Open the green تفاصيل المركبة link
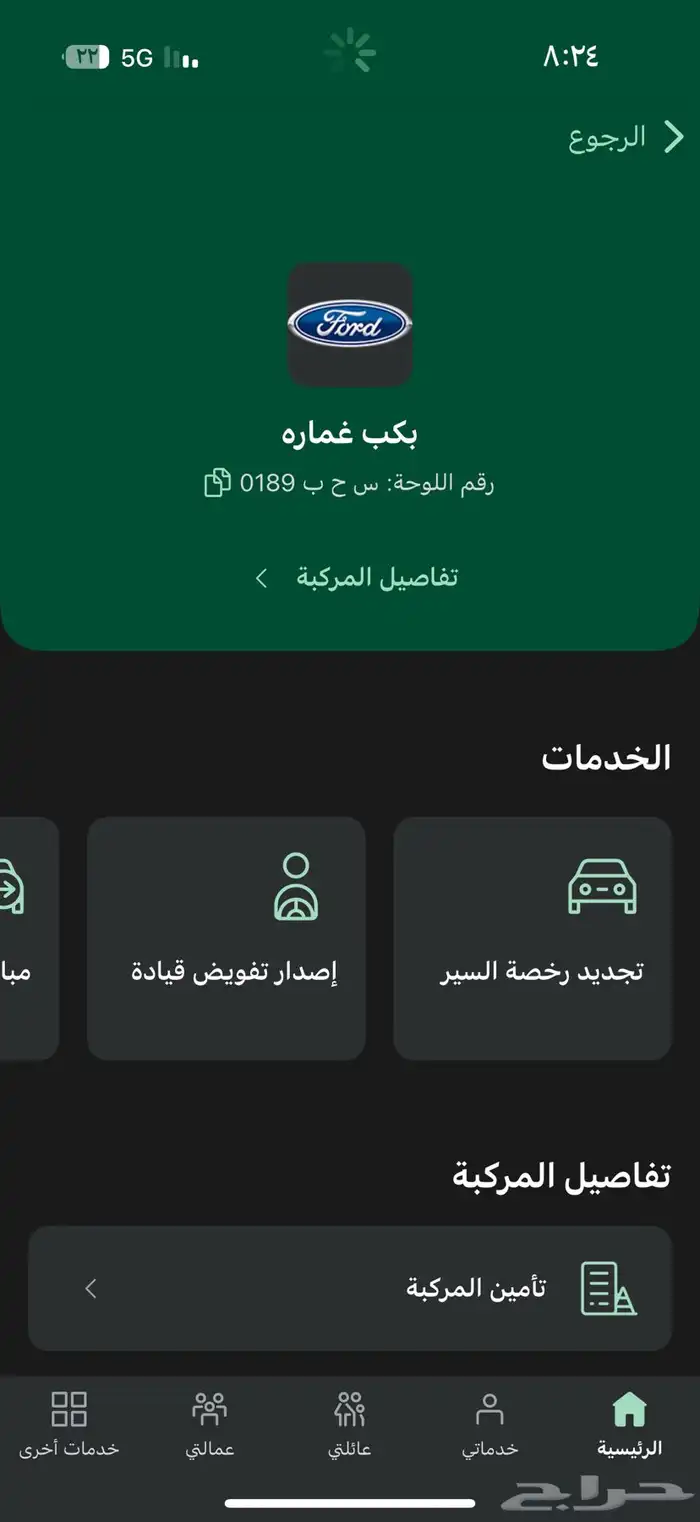The height and width of the screenshot is (1522, 700). [x=360, y=578]
